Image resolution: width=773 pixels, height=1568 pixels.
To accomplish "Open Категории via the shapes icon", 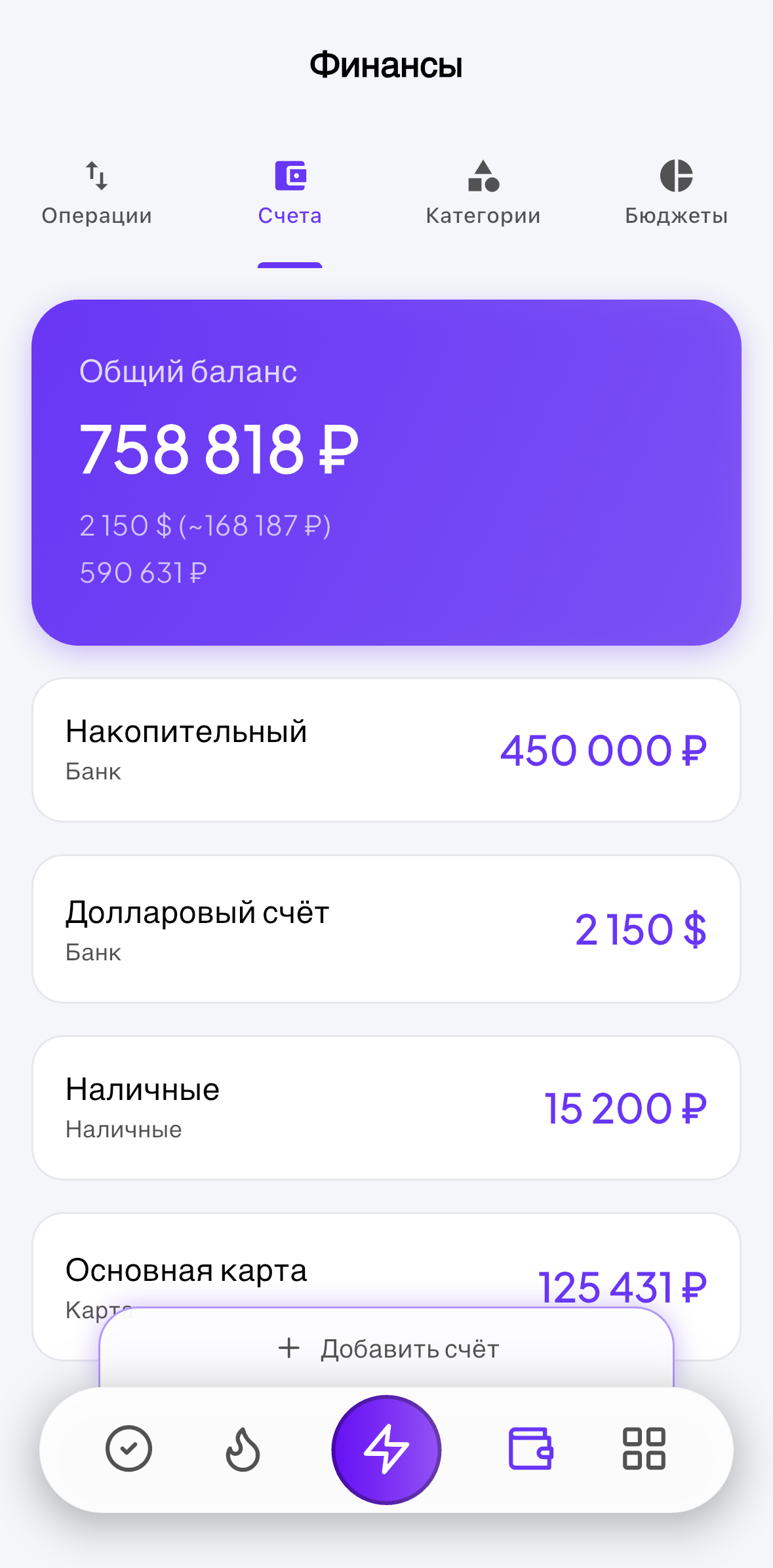I will pyautogui.click(x=483, y=176).
